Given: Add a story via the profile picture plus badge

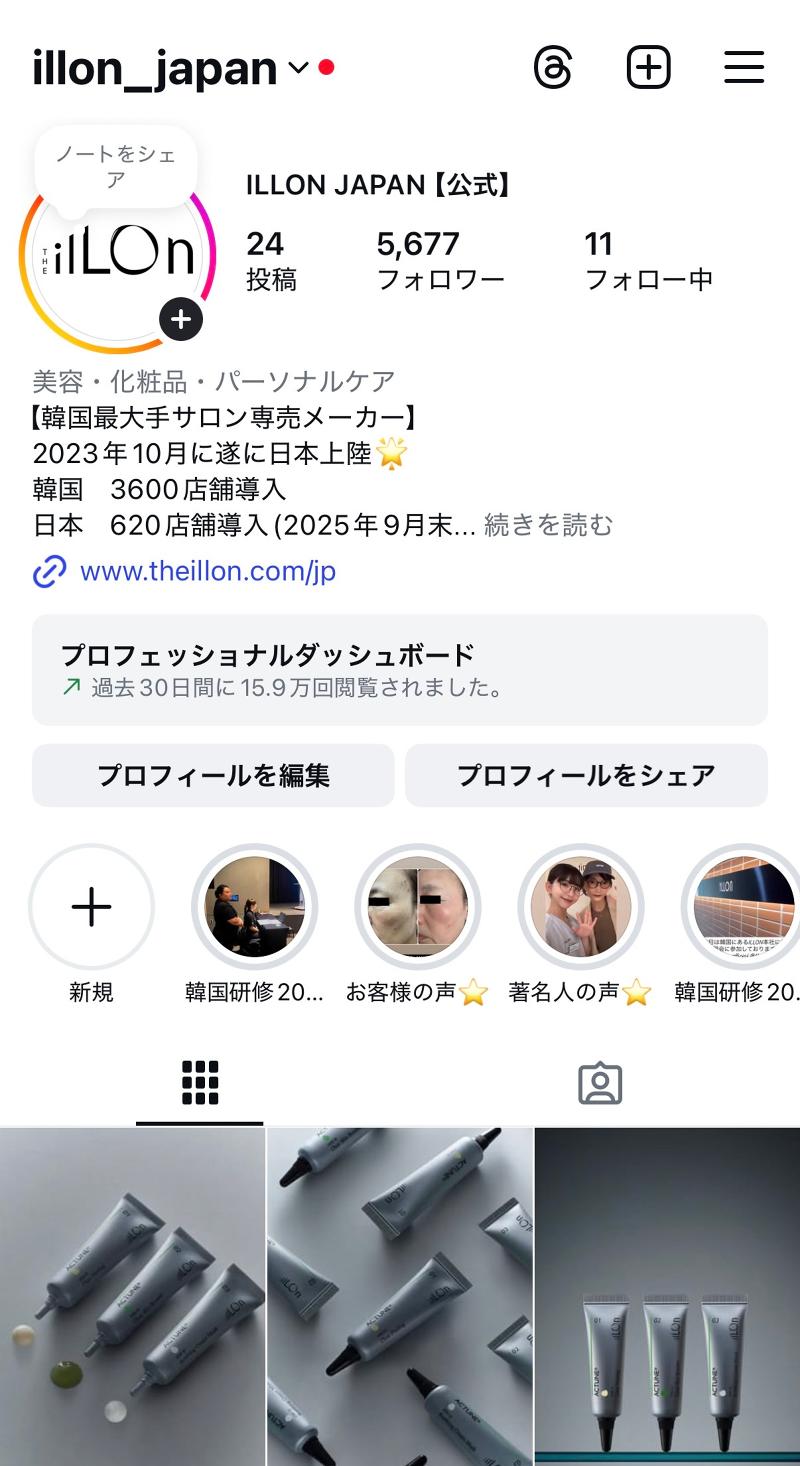Looking at the screenshot, I should (181, 320).
